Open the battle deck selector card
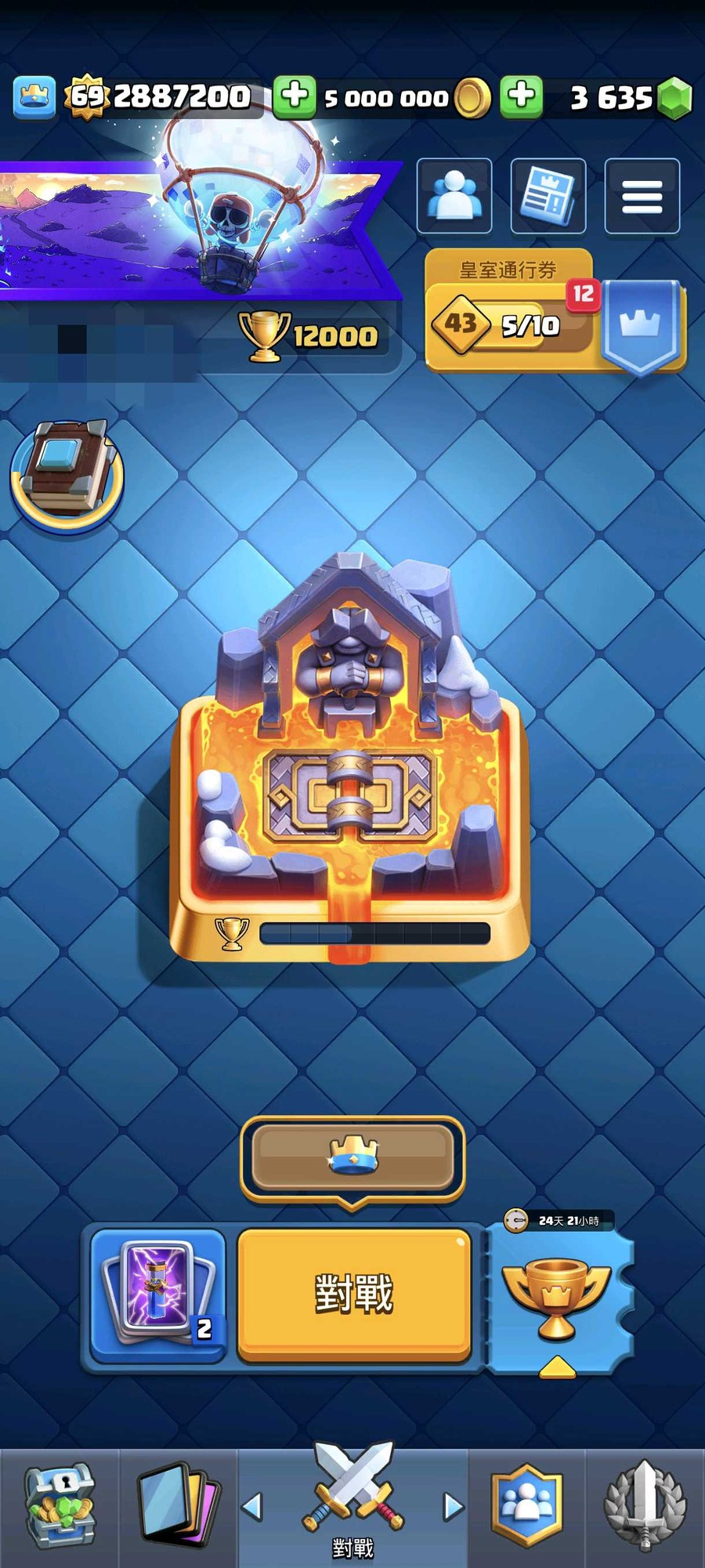 point(158,1295)
